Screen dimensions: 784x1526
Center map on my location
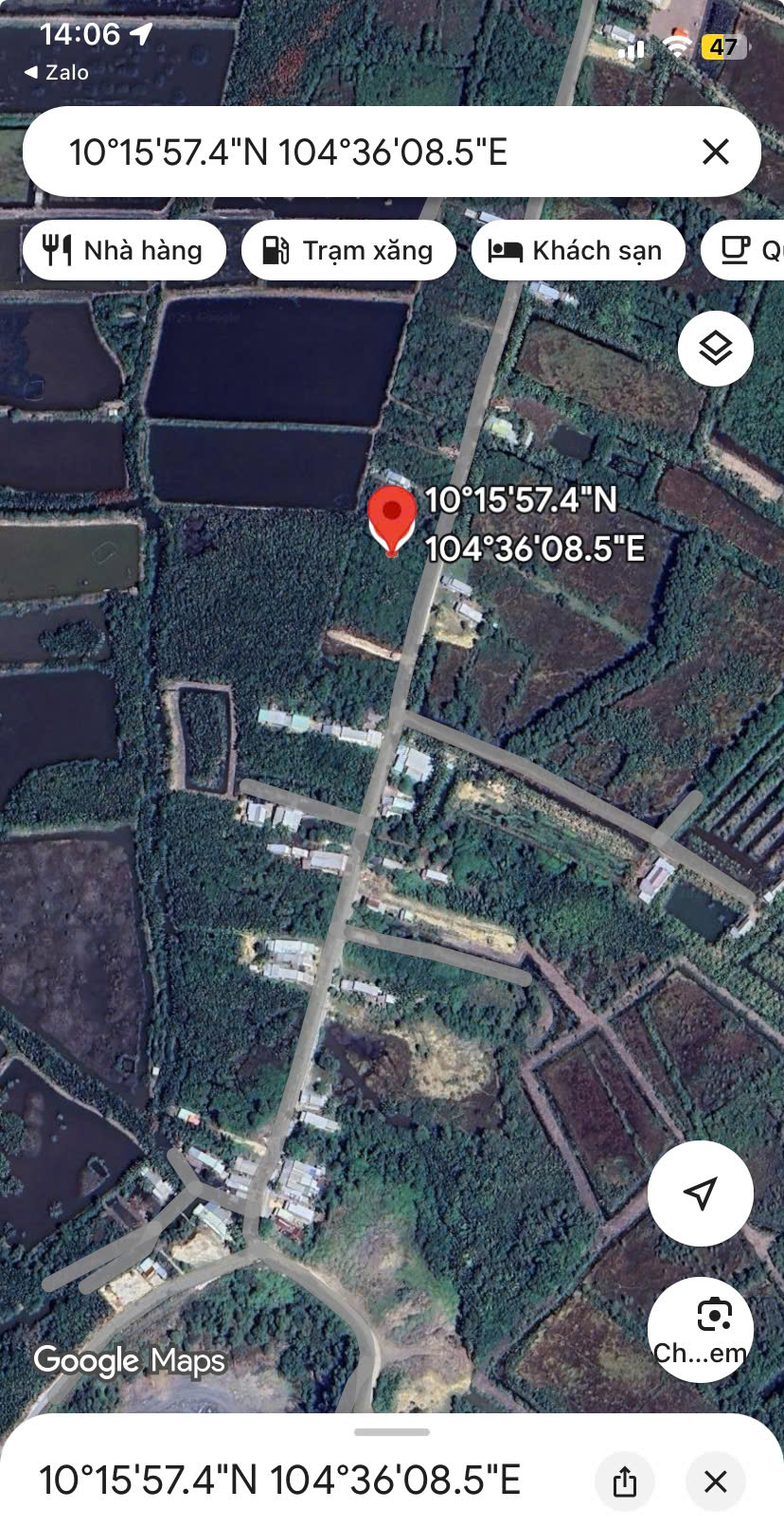701,1194
